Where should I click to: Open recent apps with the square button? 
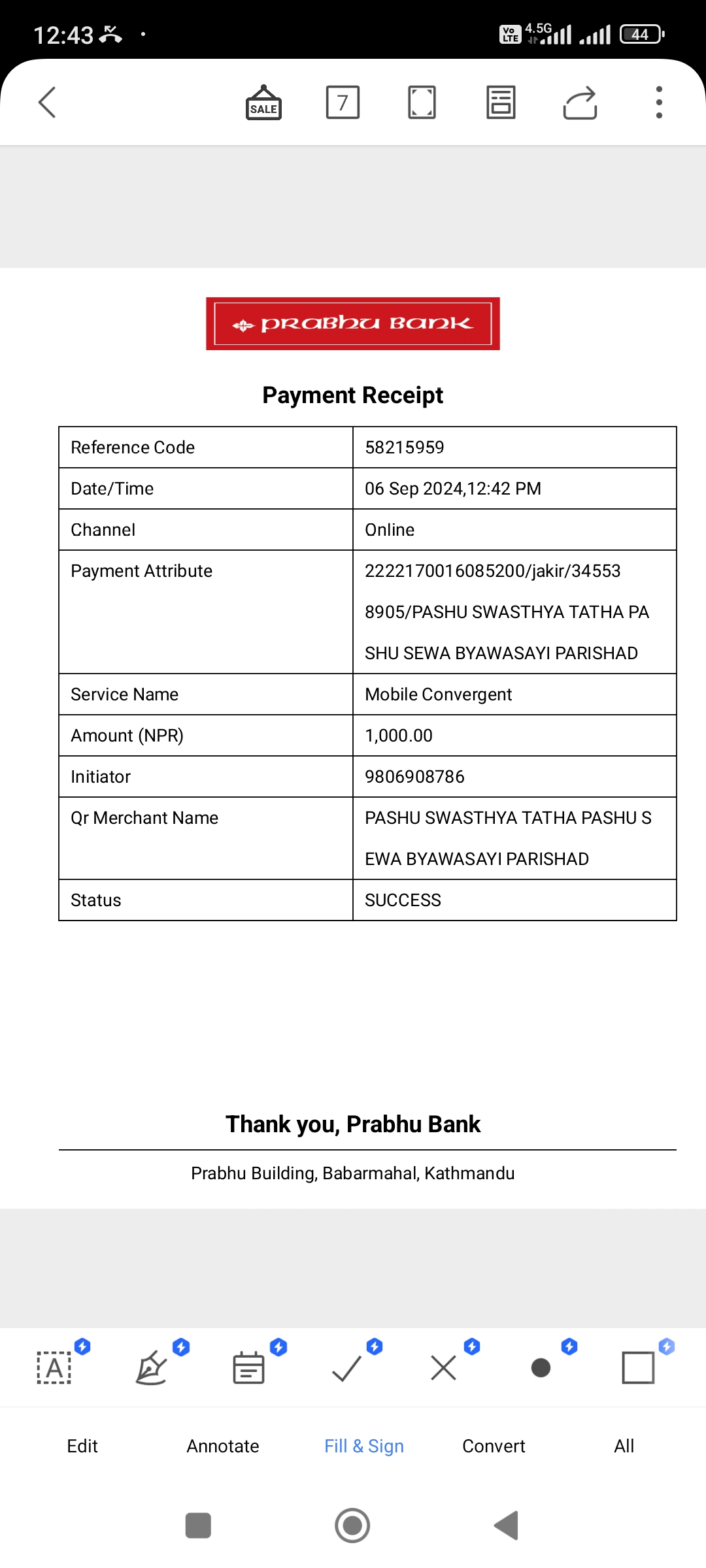tap(198, 1526)
